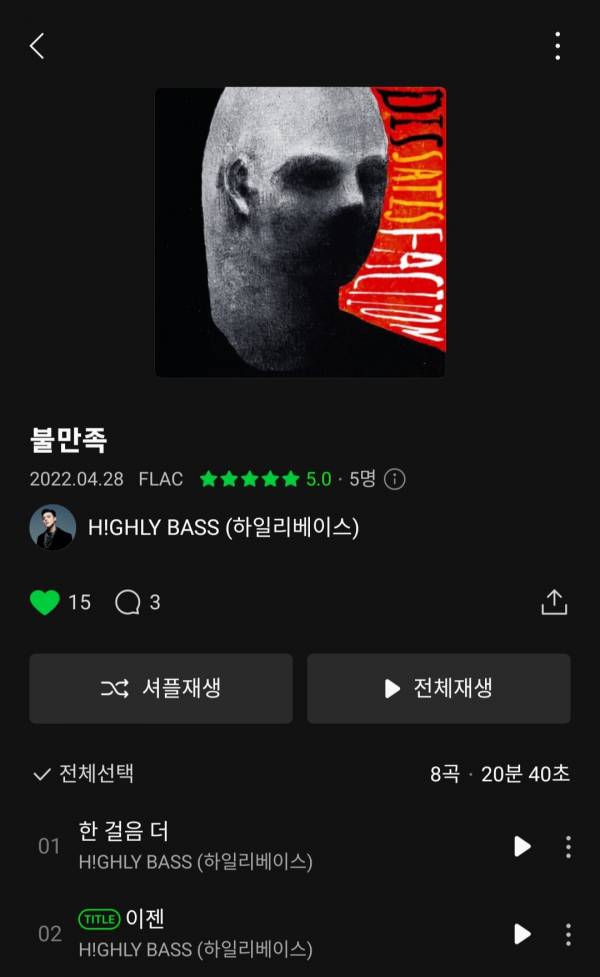
Task: Open the 불만족 album cover image
Action: (x=300, y=232)
